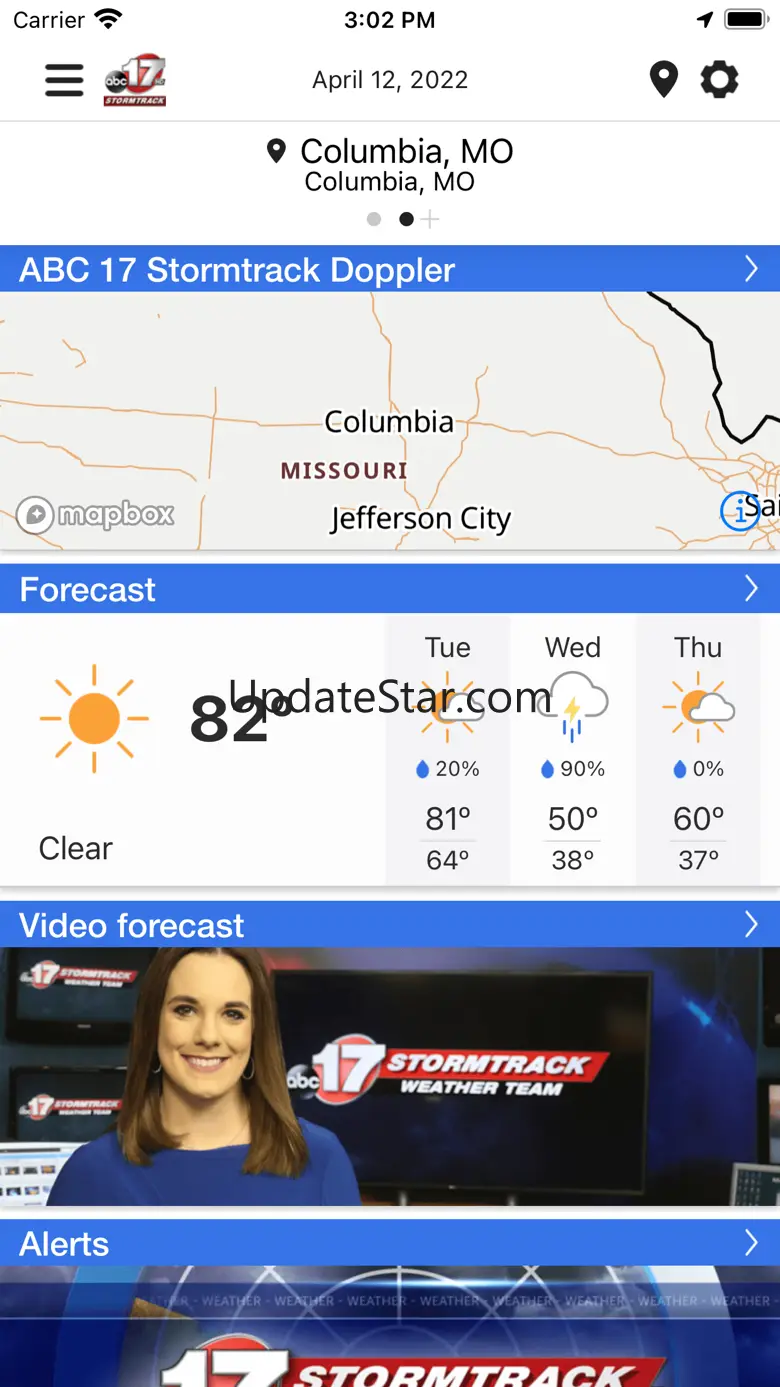Image resolution: width=780 pixels, height=1387 pixels.
Task: View Tue forecast details
Action: pos(448,750)
